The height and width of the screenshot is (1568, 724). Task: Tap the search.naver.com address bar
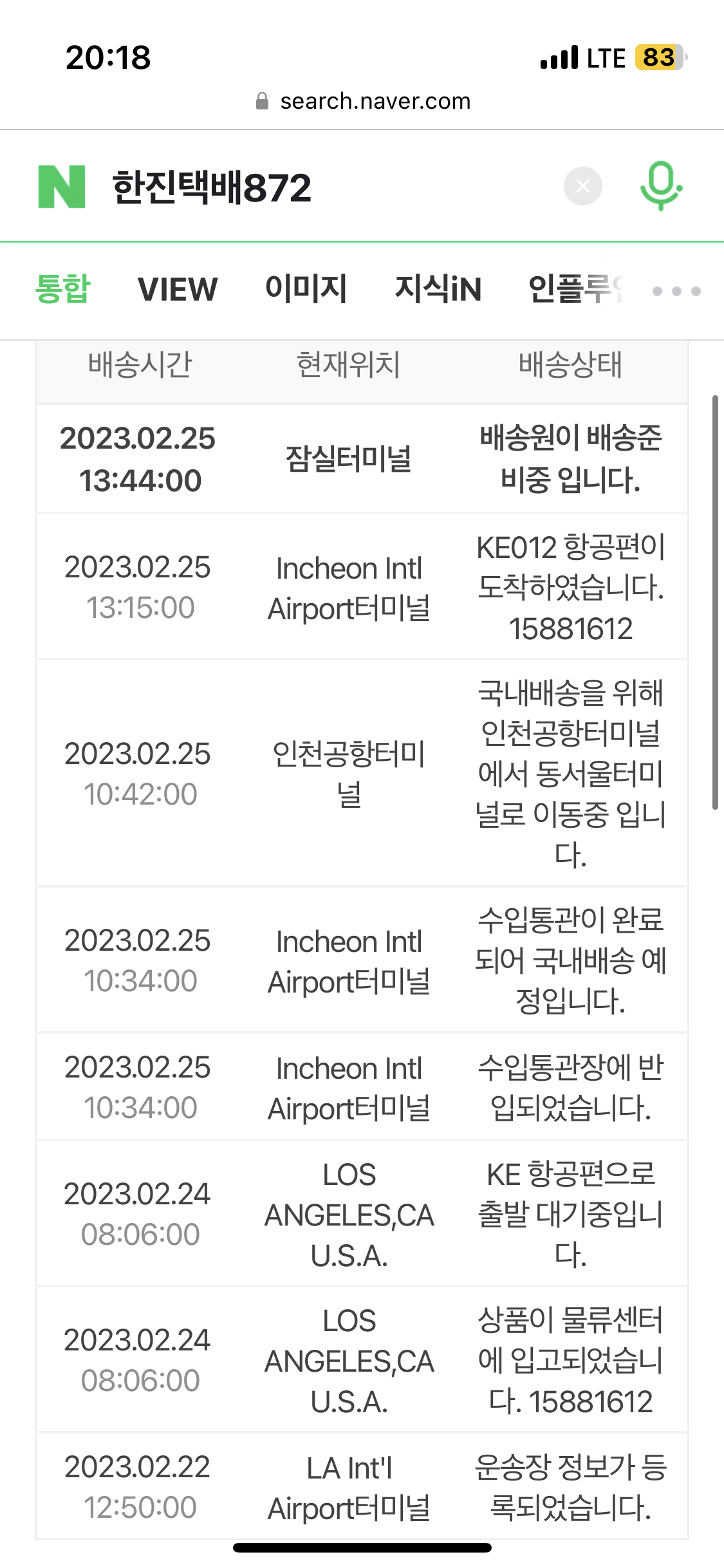[363, 102]
